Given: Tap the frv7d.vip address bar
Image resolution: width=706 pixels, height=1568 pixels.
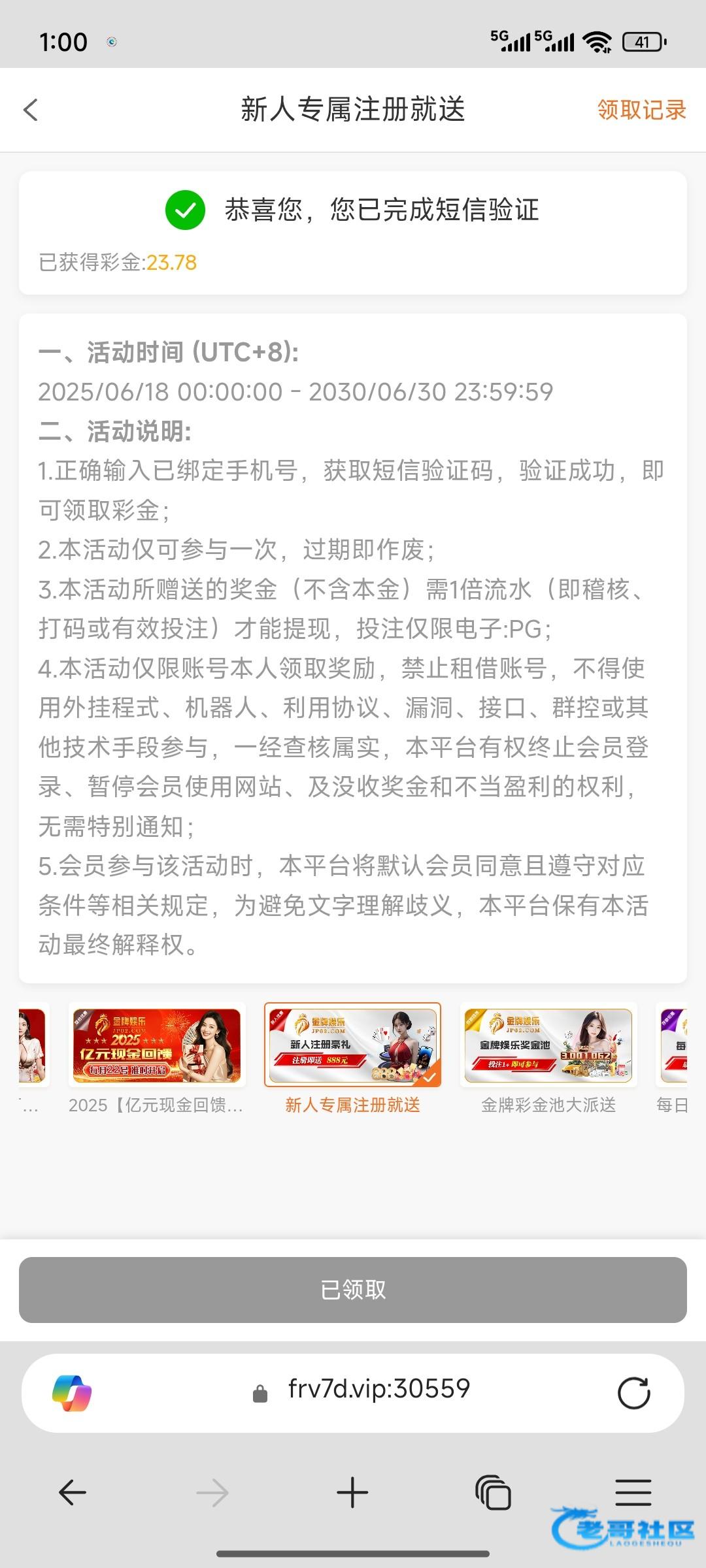Looking at the screenshot, I should 379,1389.
